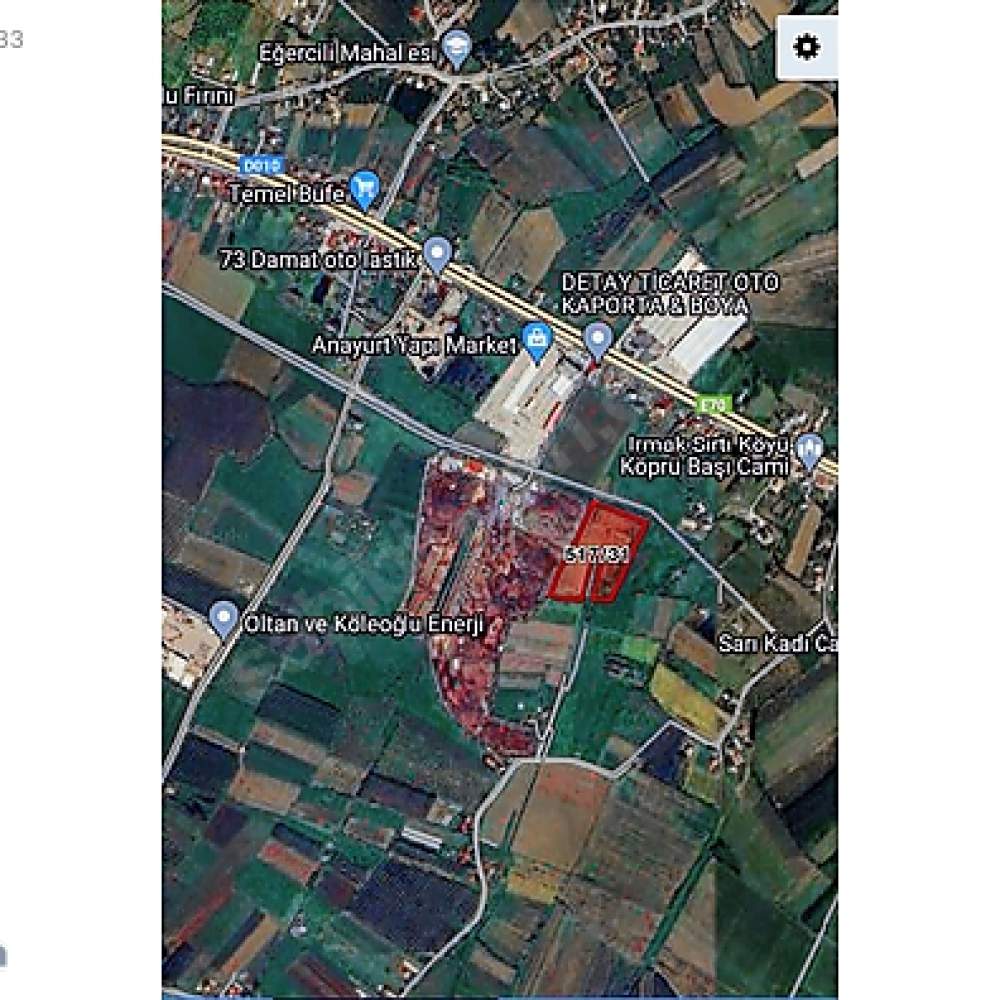Open the Detay Ticaret Oto Kaporta pin

tap(598, 338)
